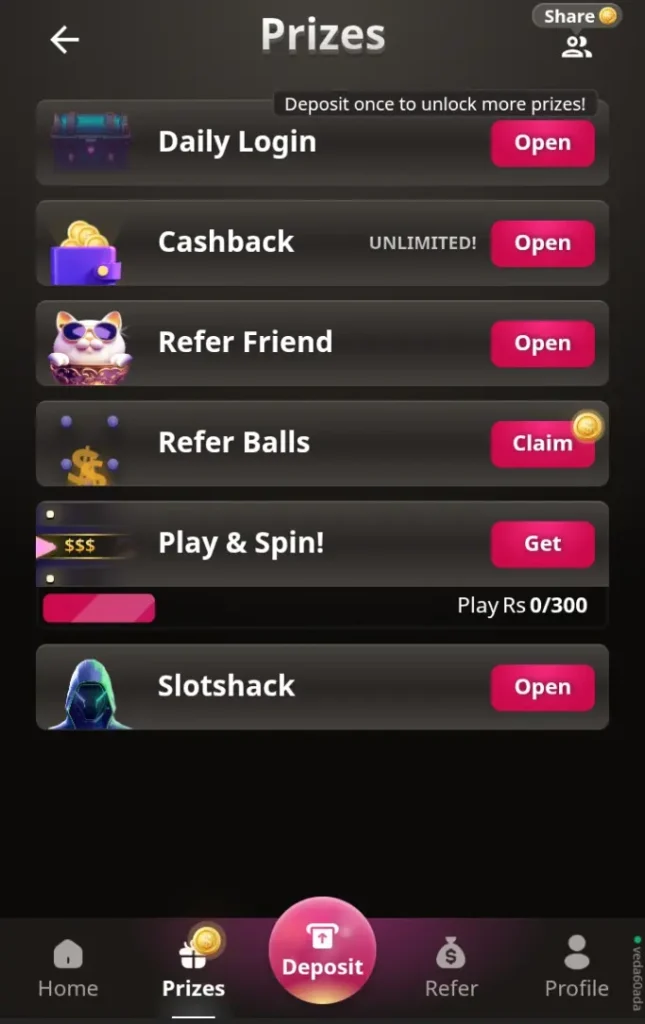Claim the Refer Balls reward
Viewport: 645px width, 1024px height.
(542, 443)
